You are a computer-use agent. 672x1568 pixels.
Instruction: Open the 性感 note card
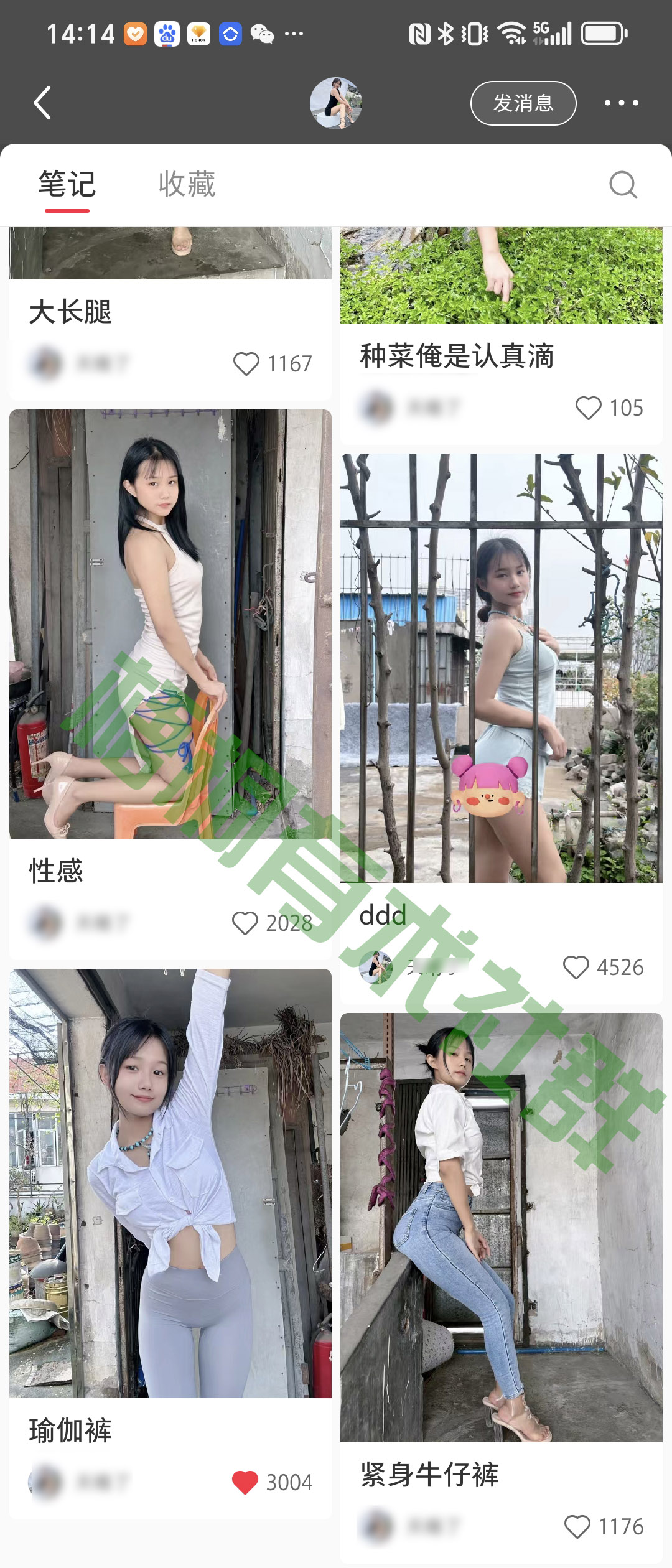click(x=170, y=623)
